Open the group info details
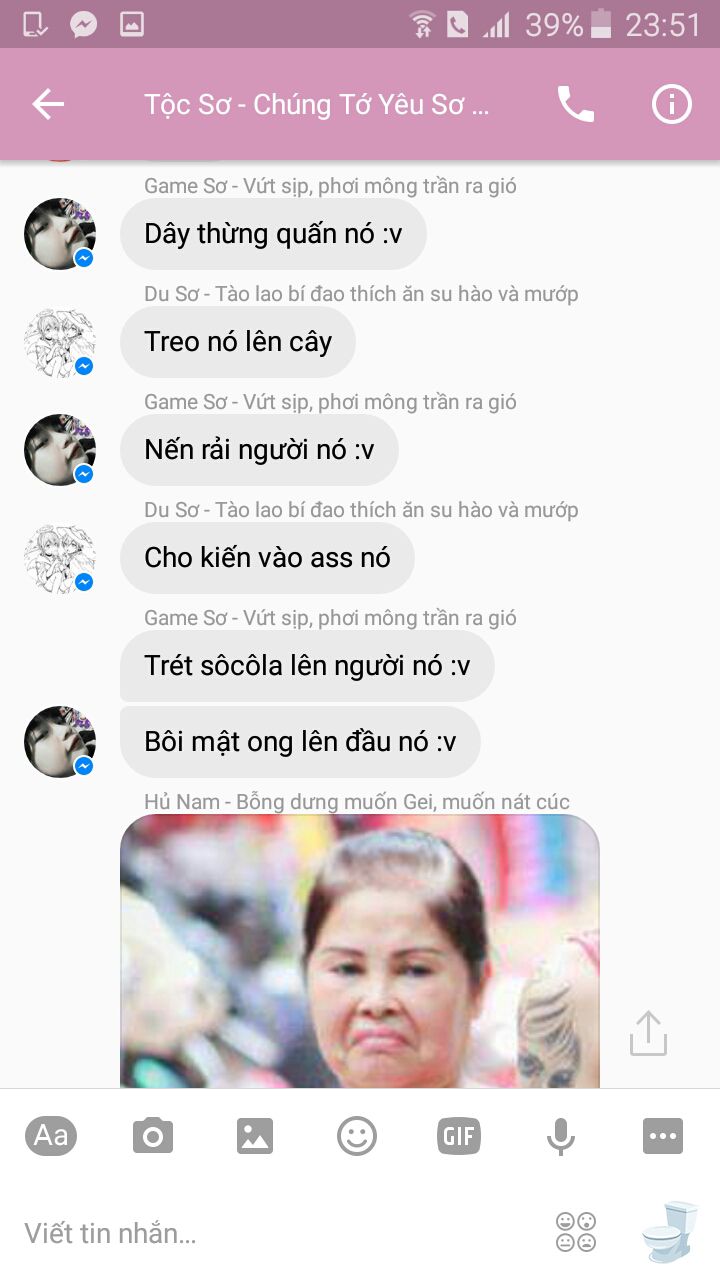 pyautogui.click(x=671, y=104)
